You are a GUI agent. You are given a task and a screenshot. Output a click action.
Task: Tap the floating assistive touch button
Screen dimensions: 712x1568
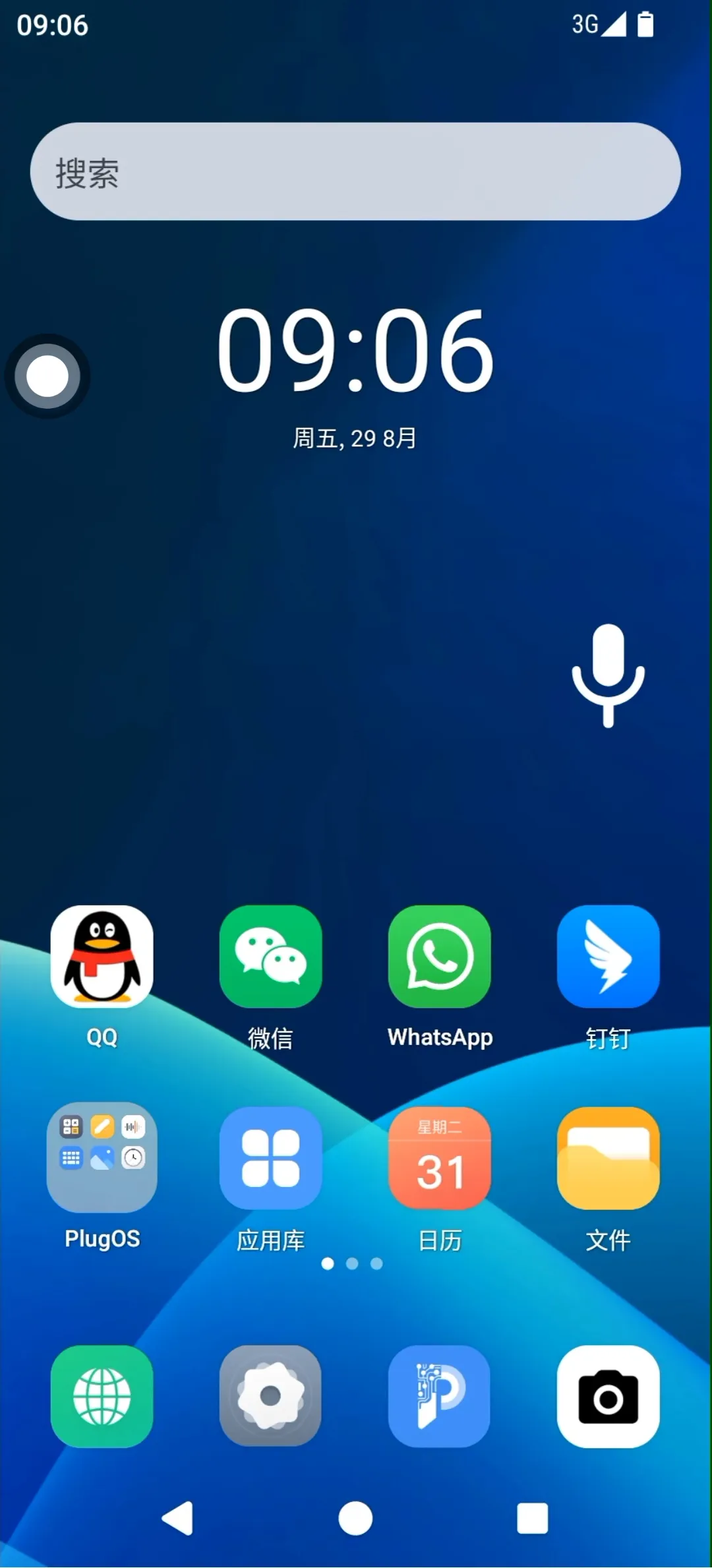[47, 376]
